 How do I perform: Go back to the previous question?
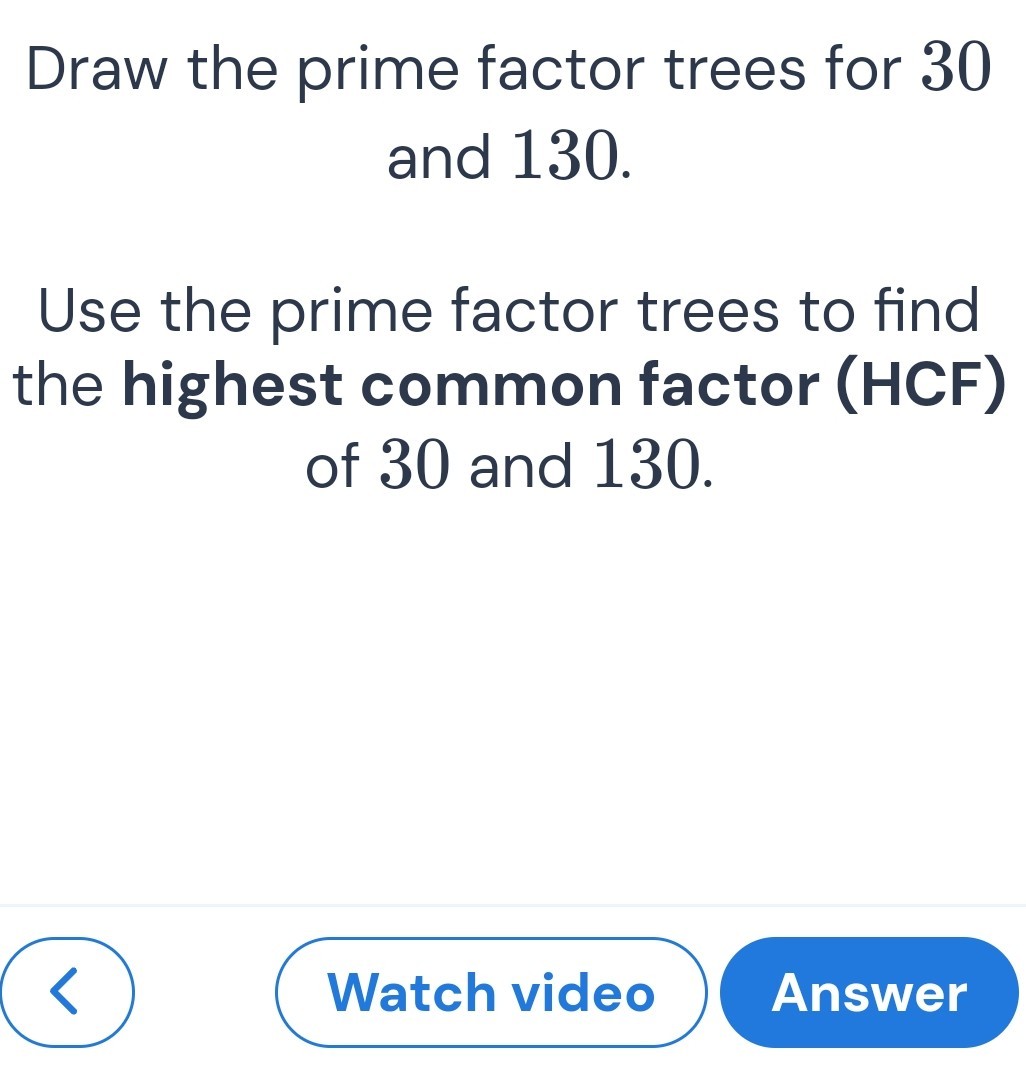click(66, 992)
